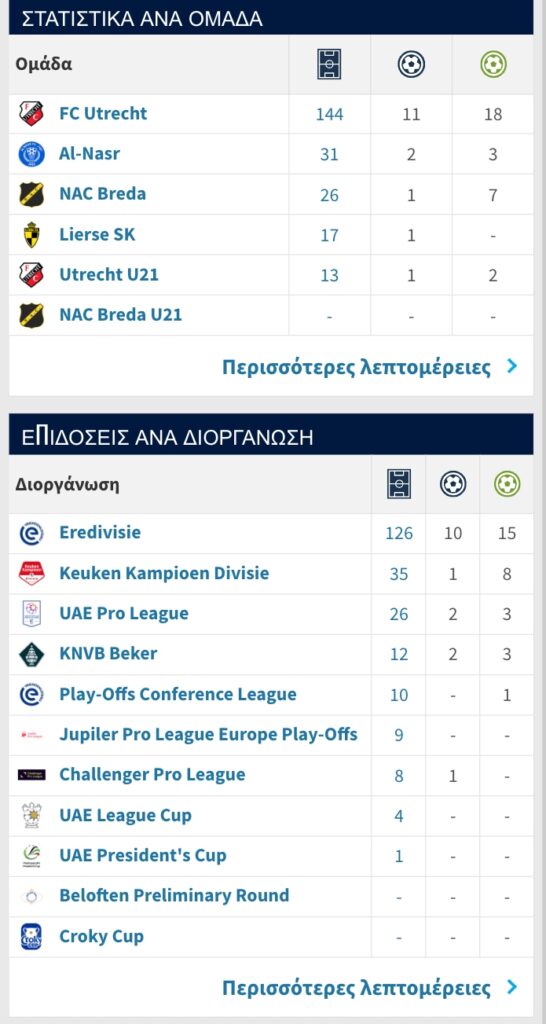Open the Croky Cup competition
546x1024 pixels.
pos(101,936)
